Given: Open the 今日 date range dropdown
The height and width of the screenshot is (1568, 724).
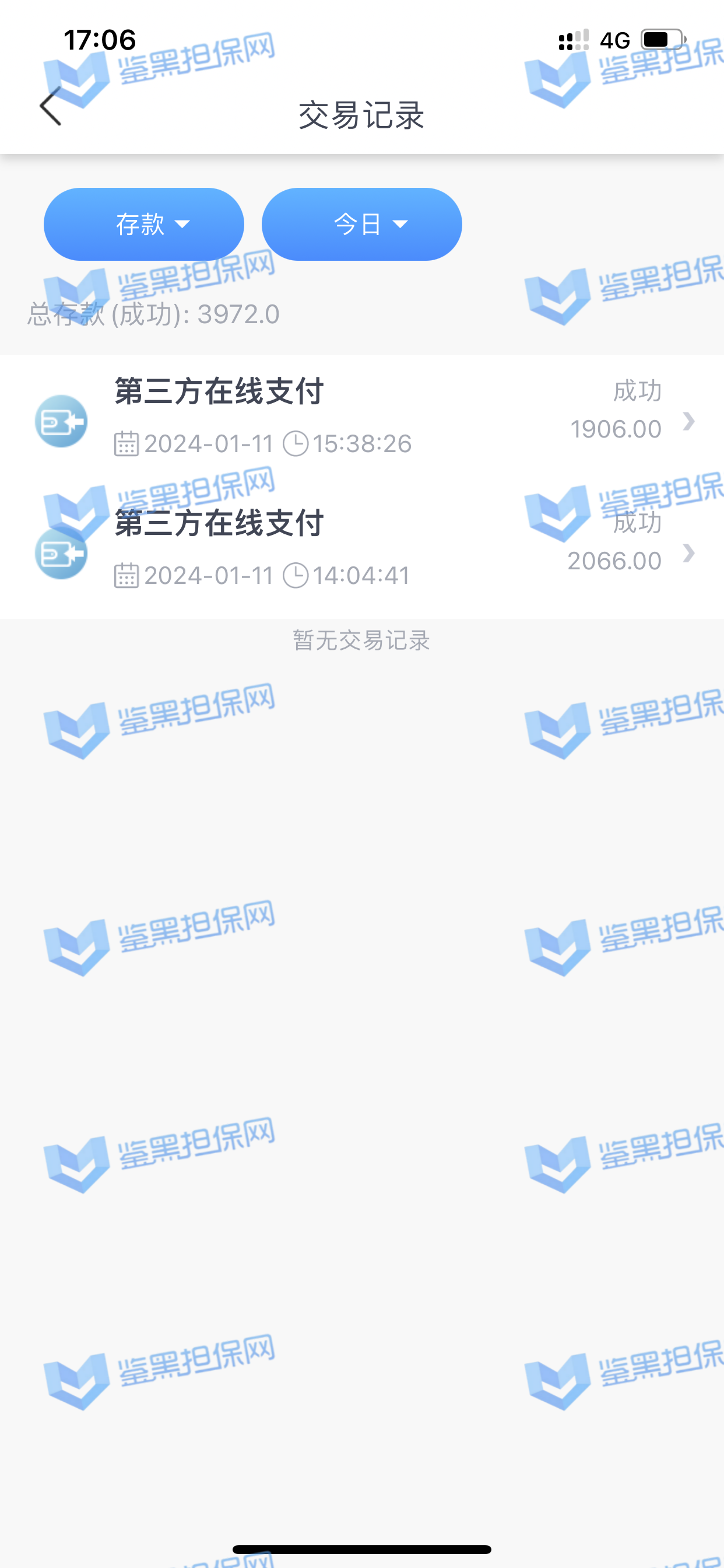Looking at the screenshot, I should coord(361,224).
